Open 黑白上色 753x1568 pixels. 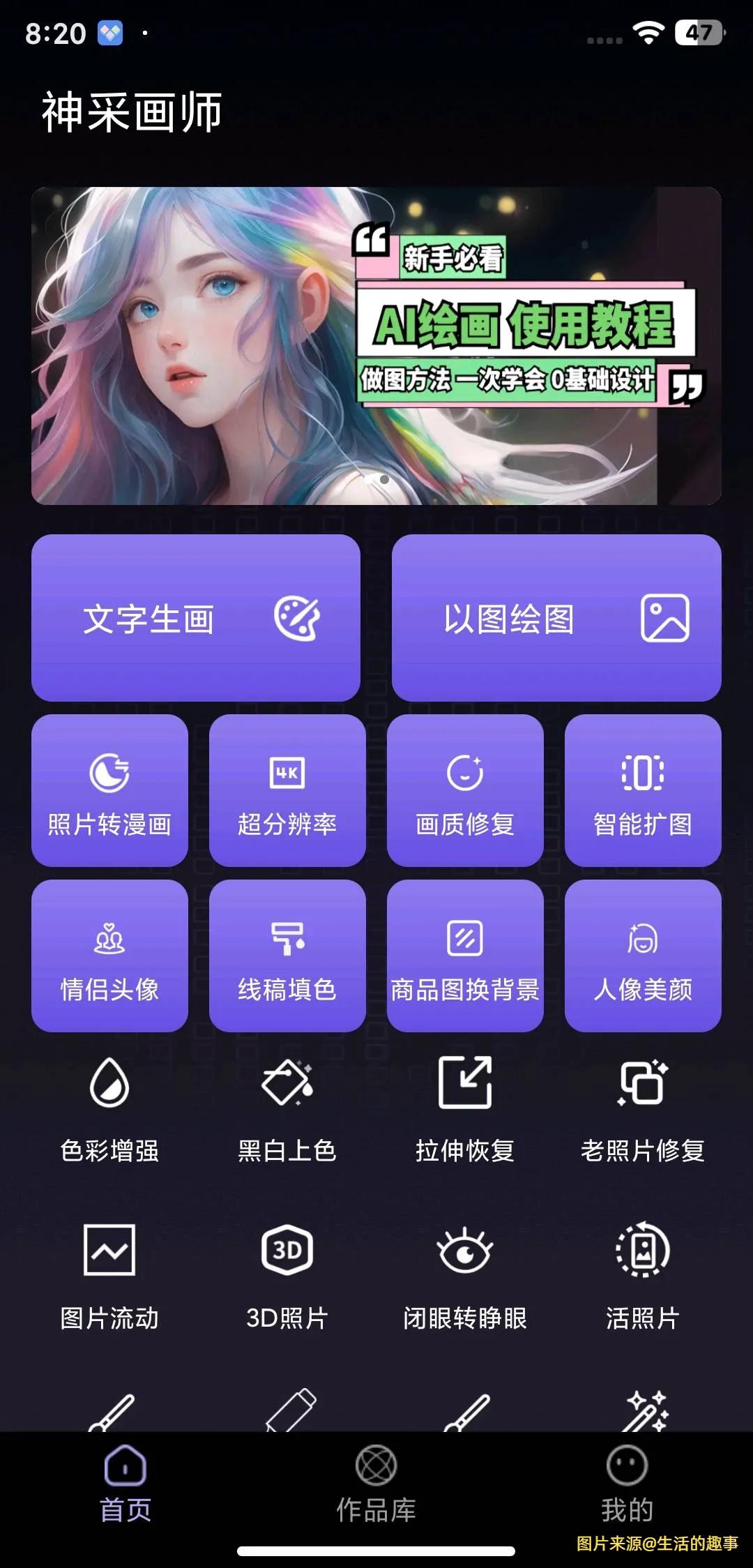coord(287,1109)
